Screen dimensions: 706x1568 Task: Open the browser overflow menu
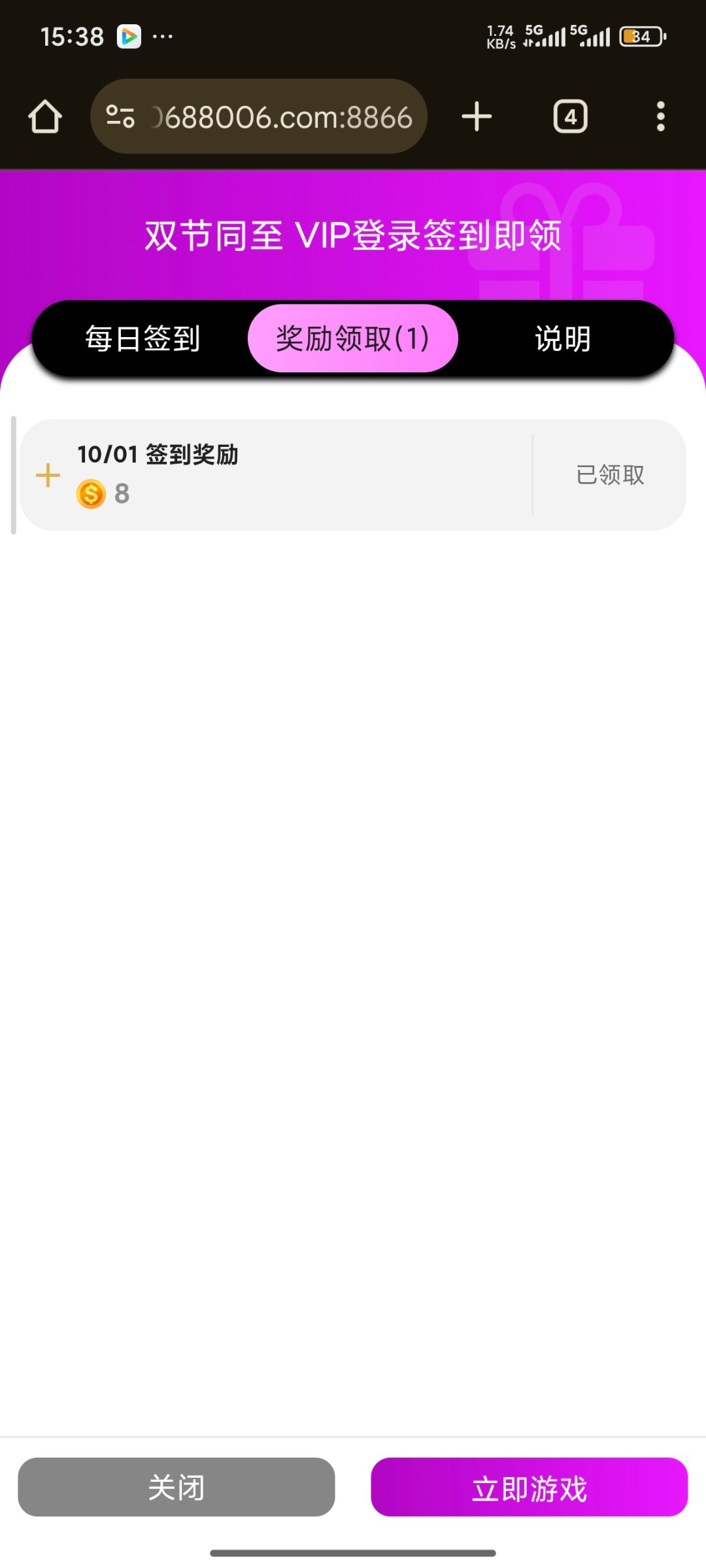click(x=660, y=117)
